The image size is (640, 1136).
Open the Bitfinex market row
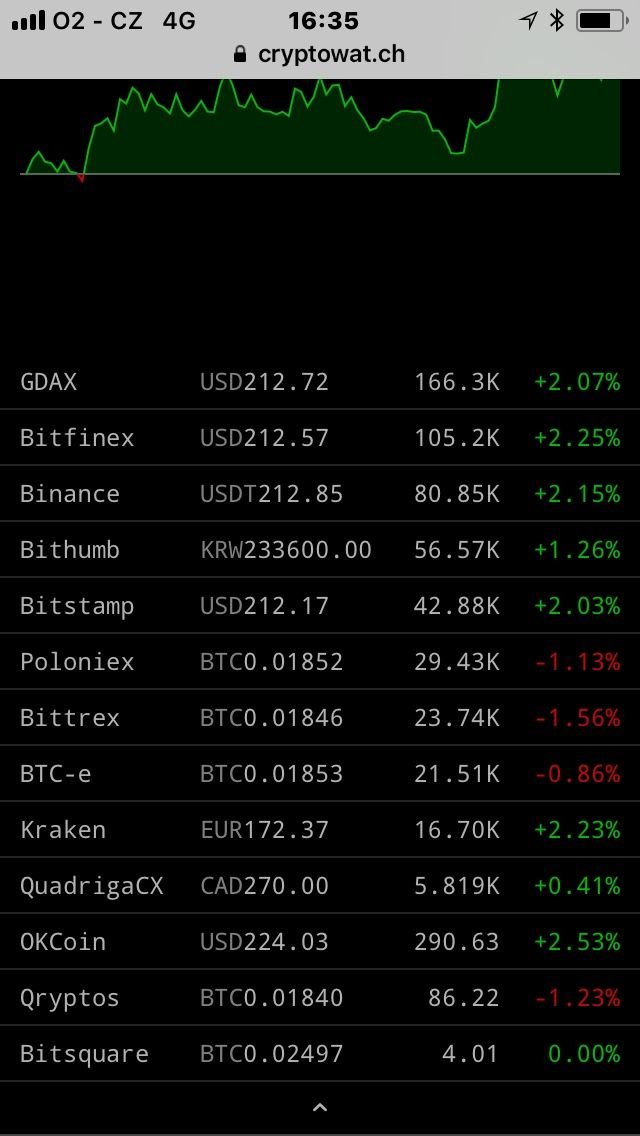(320, 438)
